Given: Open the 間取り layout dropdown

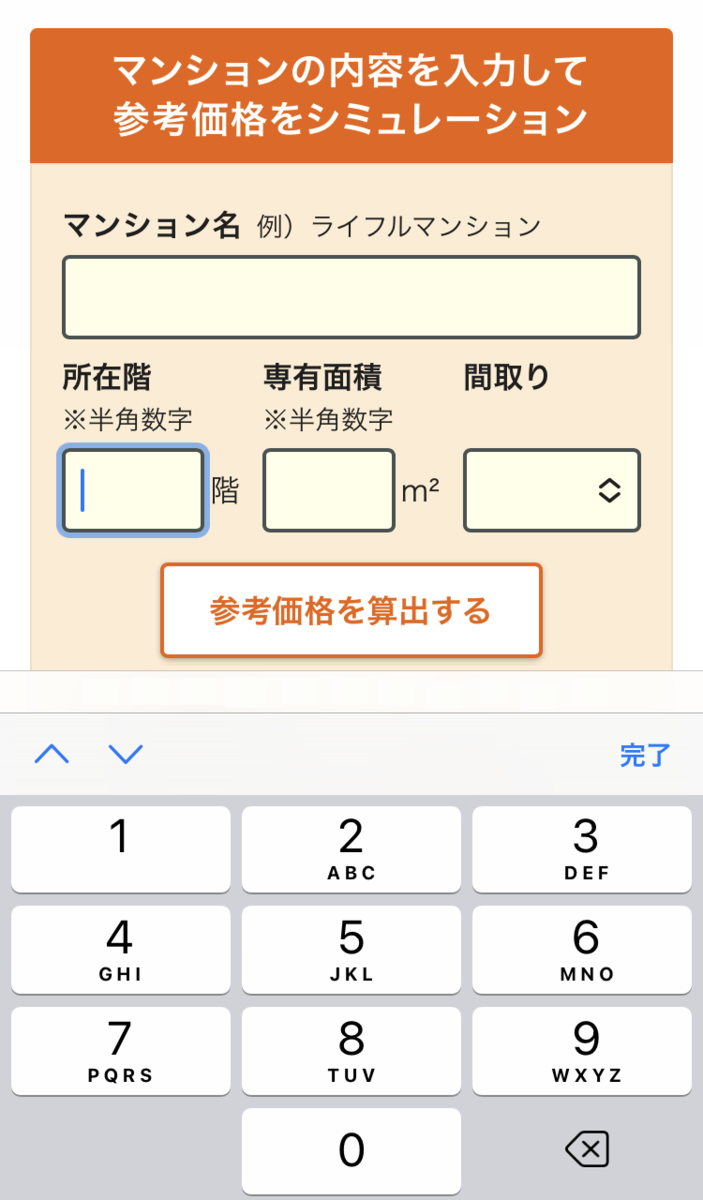Looking at the screenshot, I should 551,490.
